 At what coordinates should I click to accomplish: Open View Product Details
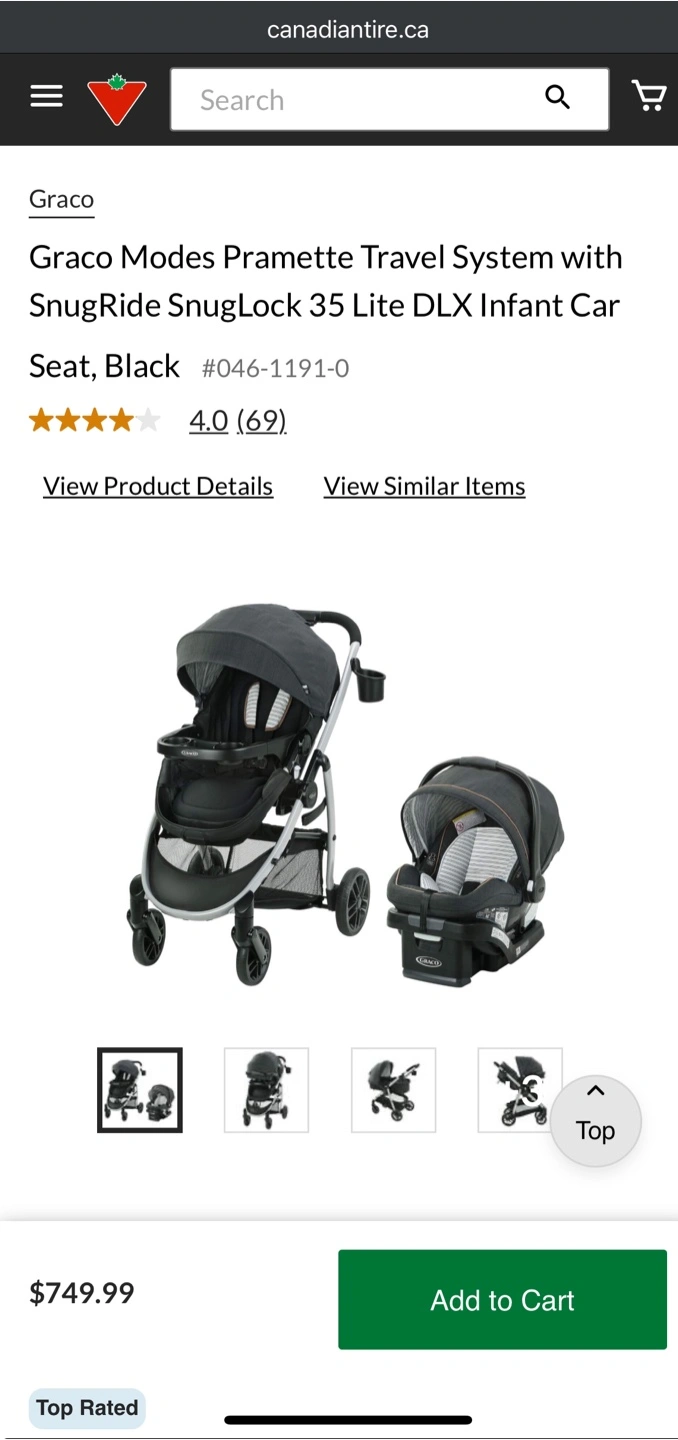coord(158,486)
